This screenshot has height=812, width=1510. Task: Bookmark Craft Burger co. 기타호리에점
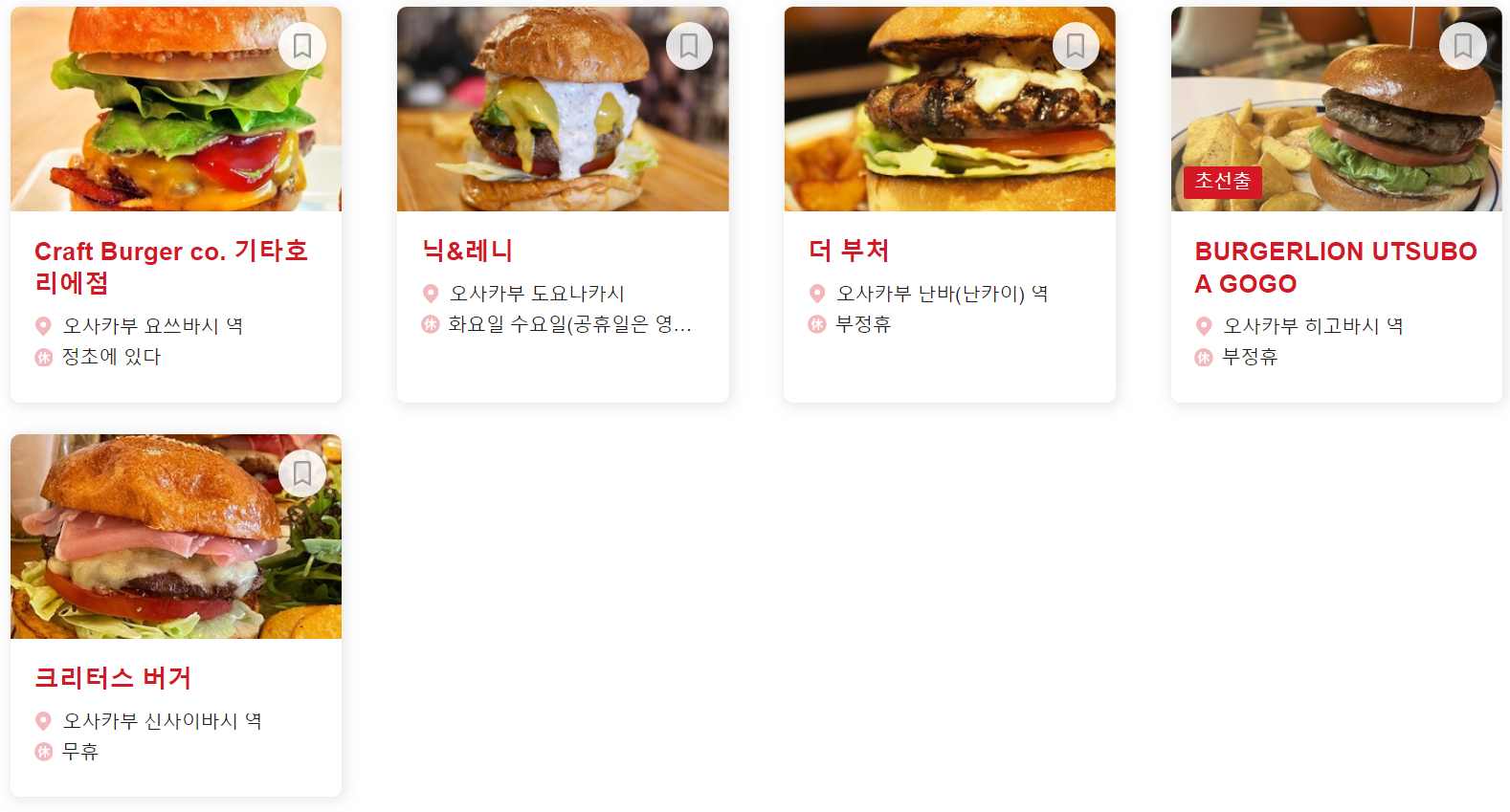302,46
